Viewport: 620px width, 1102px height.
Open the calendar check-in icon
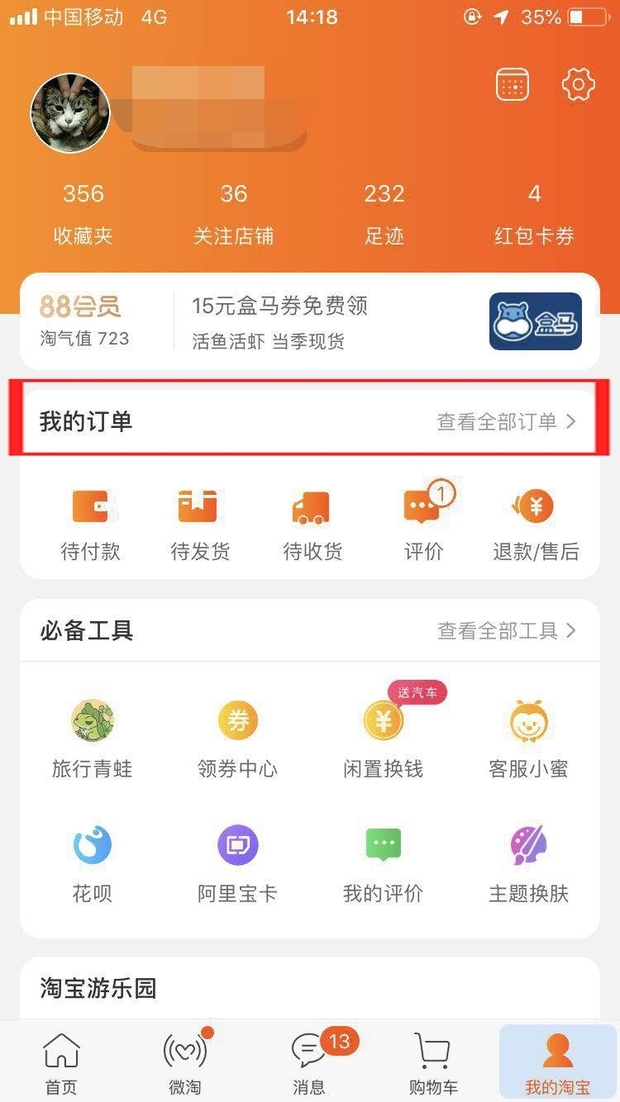[512, 85]
